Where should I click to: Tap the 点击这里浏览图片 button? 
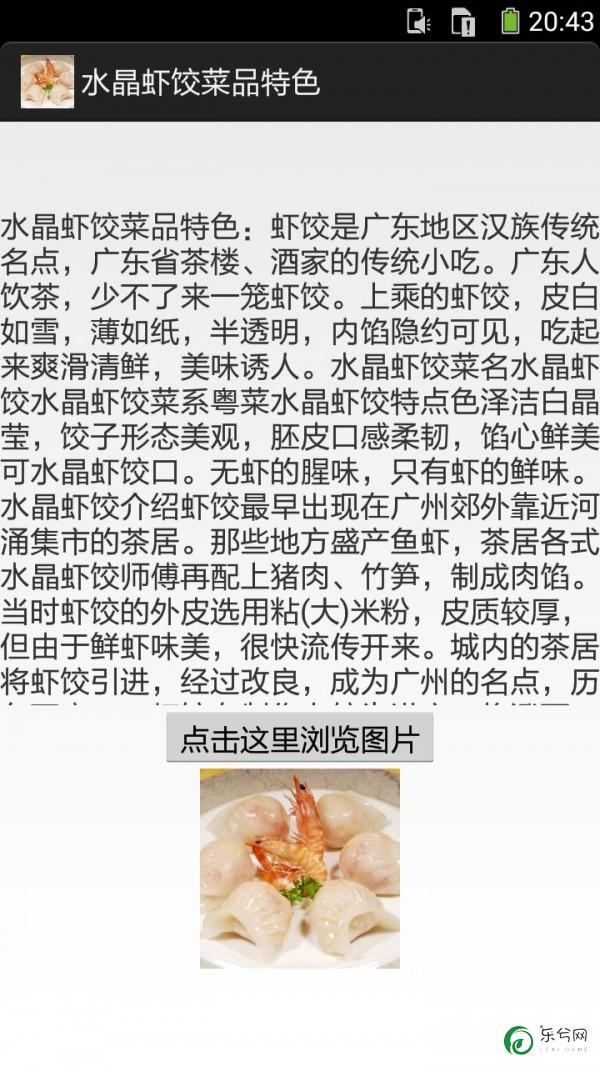point(299,739)
